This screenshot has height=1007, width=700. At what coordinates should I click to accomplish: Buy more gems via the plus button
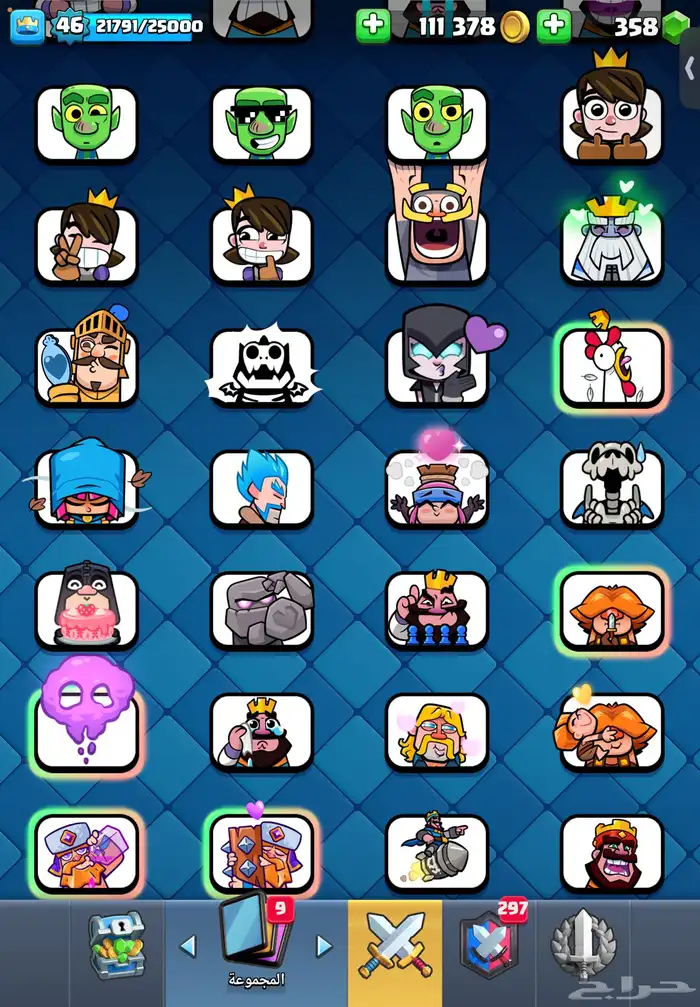(554, 26)
